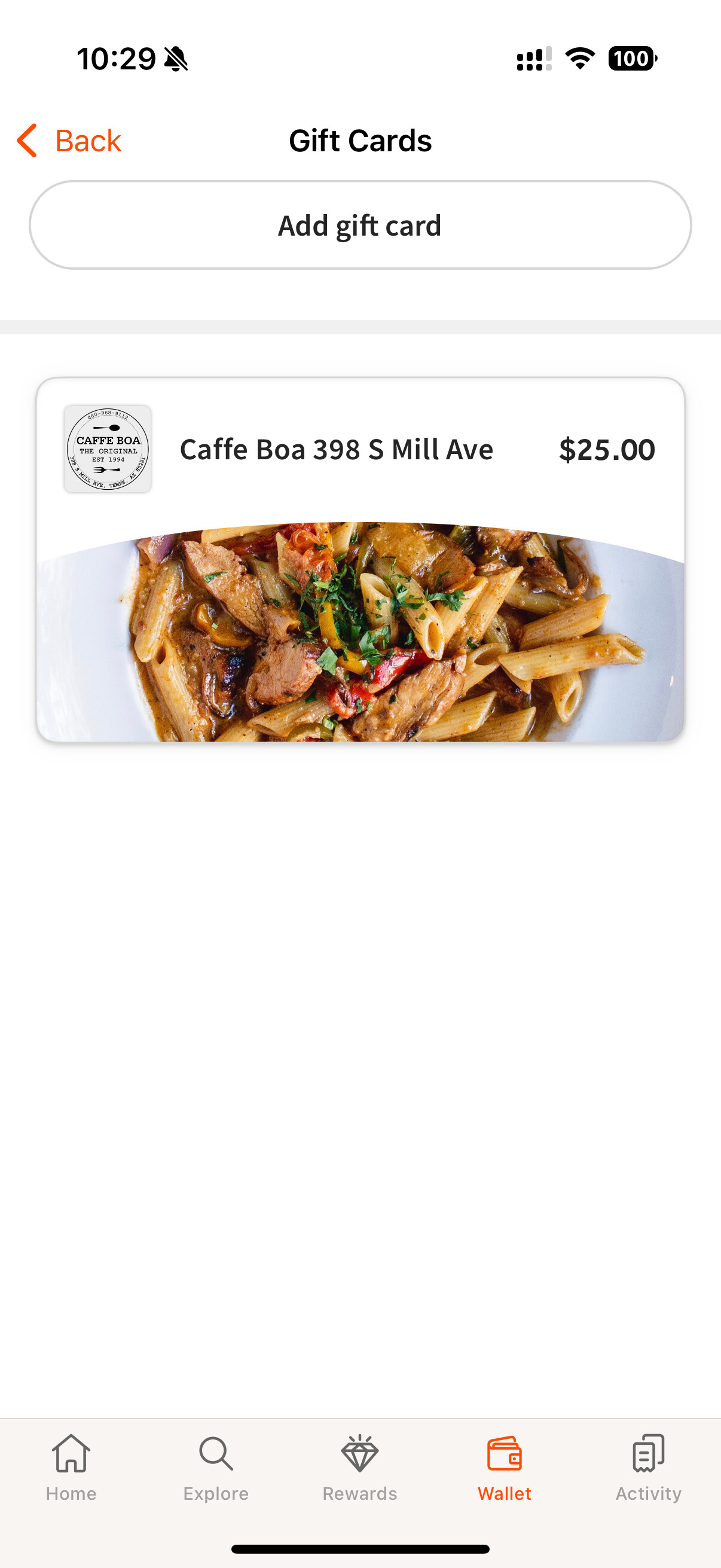
Task: Open the Caffe Boa $25.00 gift card
Action: pos(360,559)
